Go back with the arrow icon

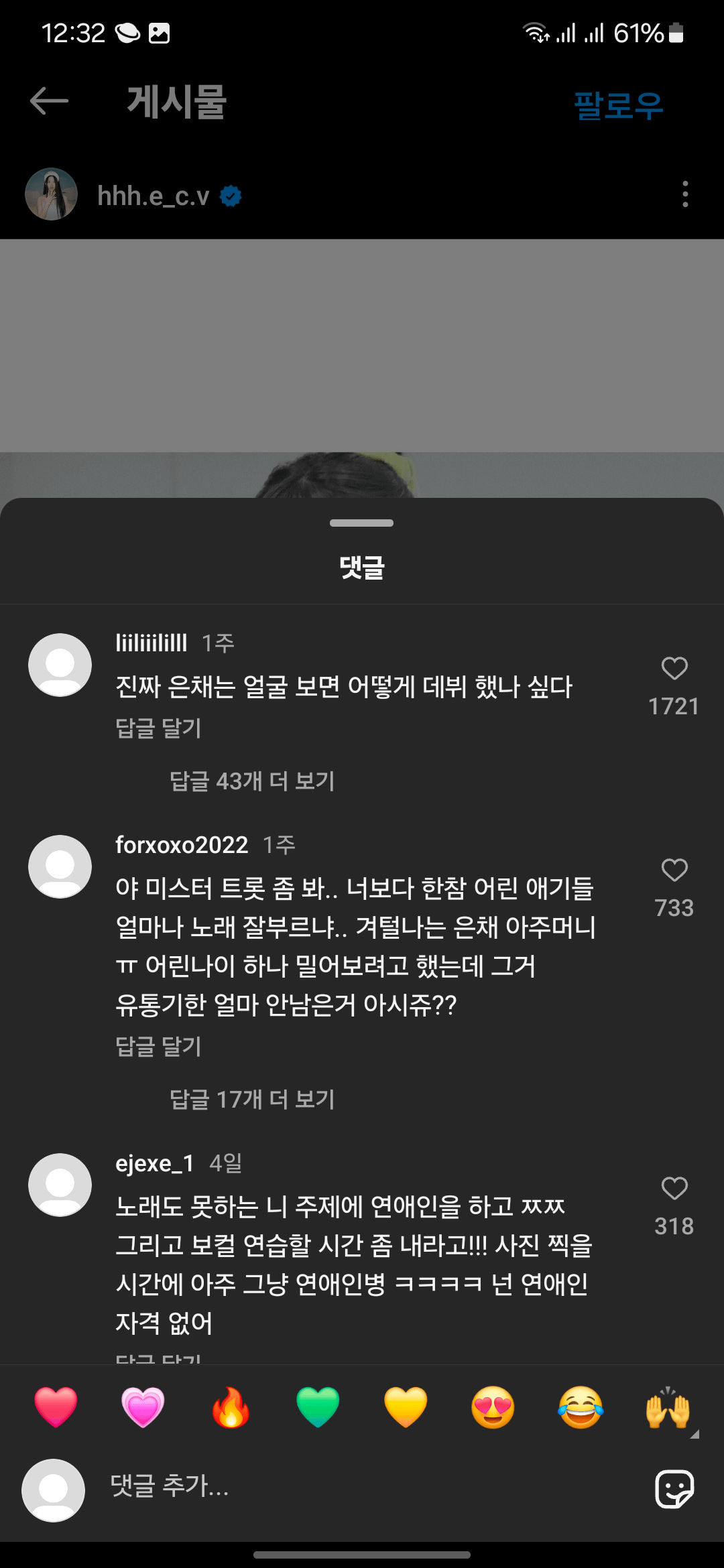(x=50, y=102)
